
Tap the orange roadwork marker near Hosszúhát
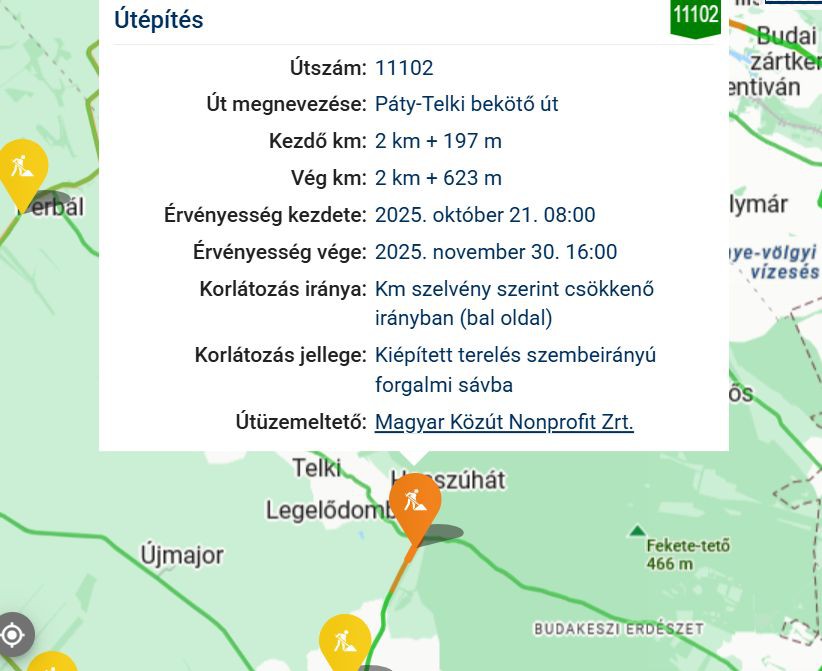click(x=415, y=503)
